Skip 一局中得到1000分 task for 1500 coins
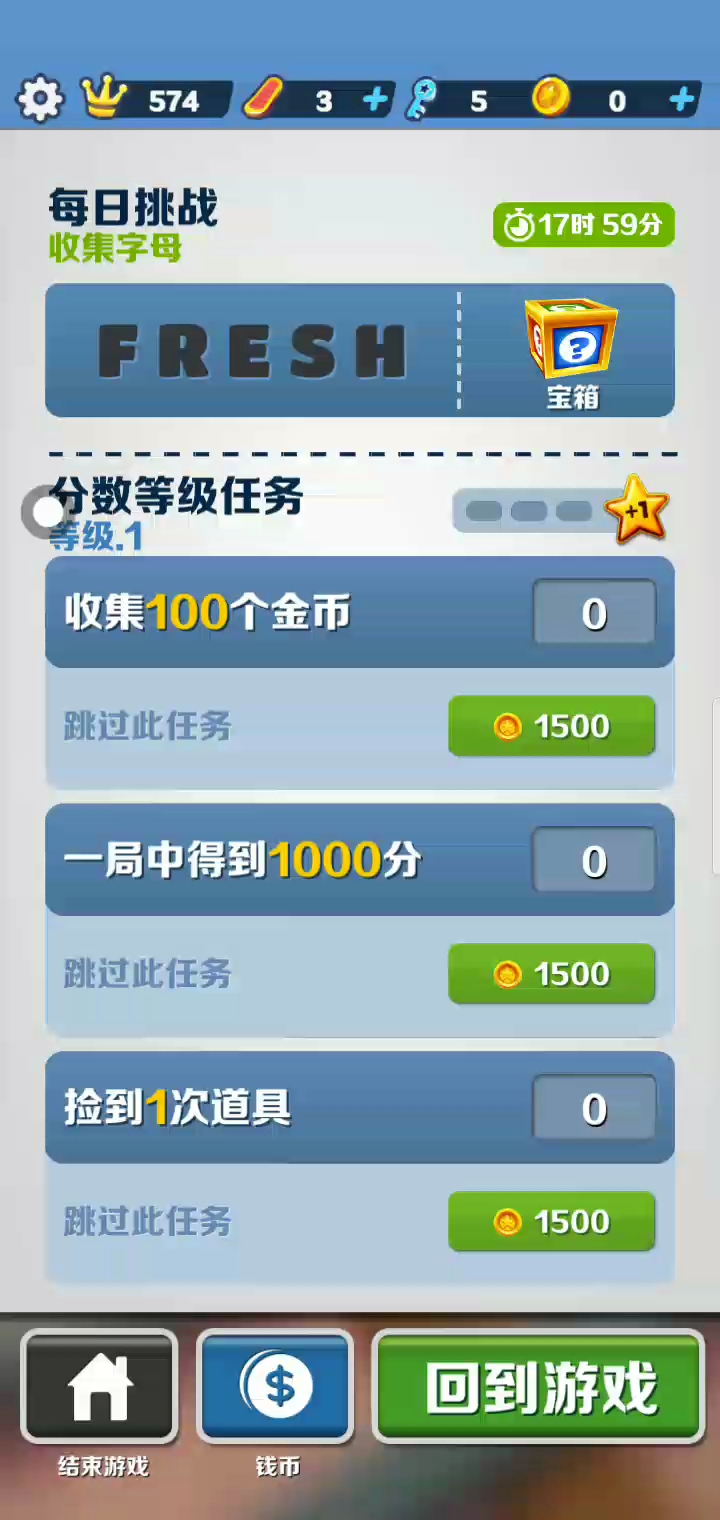This screenshot has width=720, height=1520. 551,974
